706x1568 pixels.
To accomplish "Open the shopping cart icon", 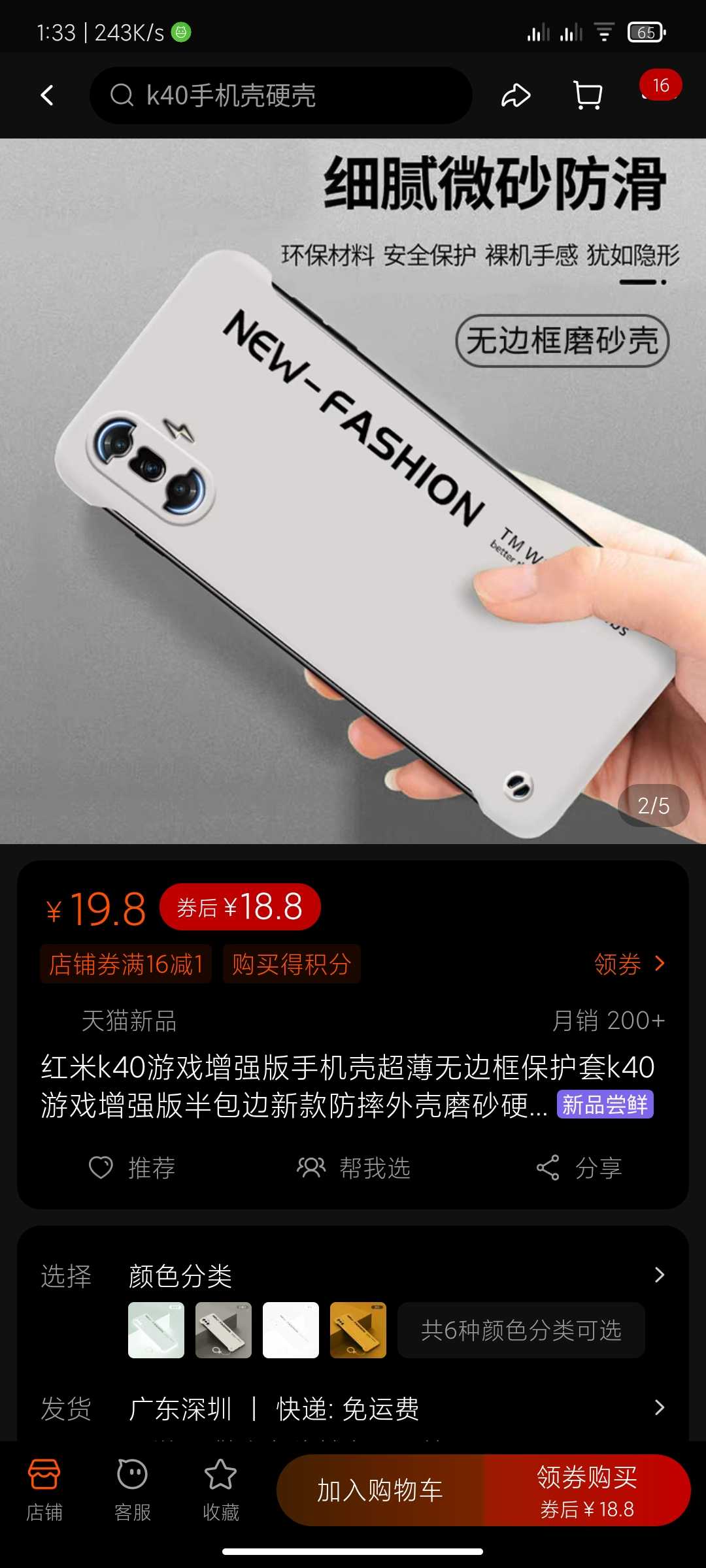I will pos(587,95).
